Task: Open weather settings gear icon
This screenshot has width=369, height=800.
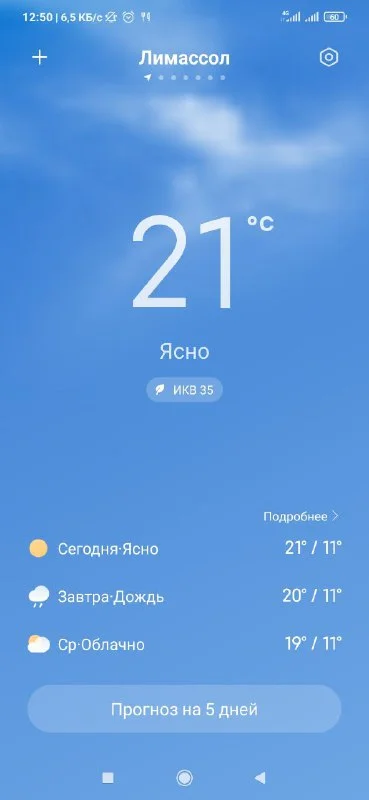Action: (329, 57)
